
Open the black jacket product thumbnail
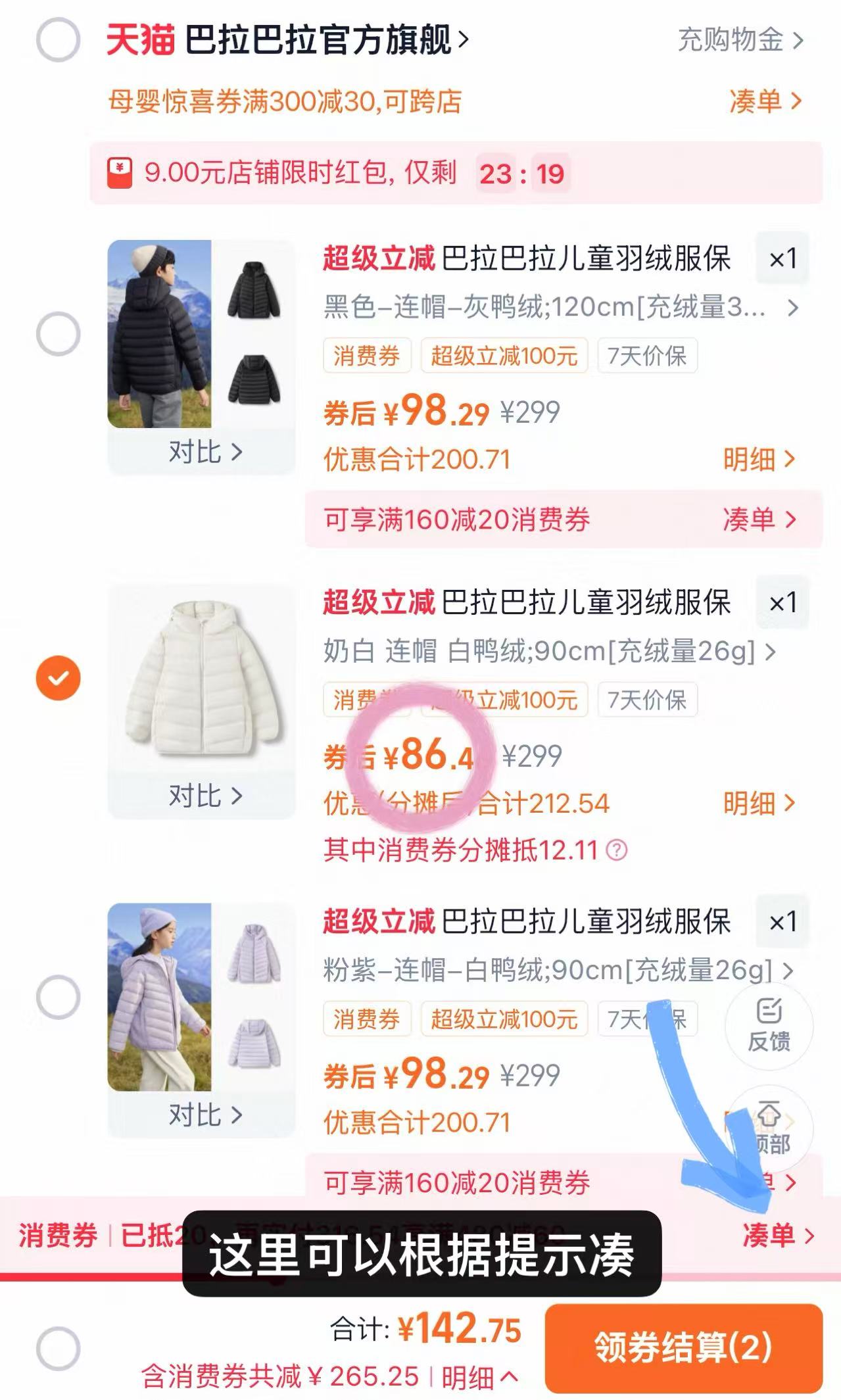click(158, 332)
